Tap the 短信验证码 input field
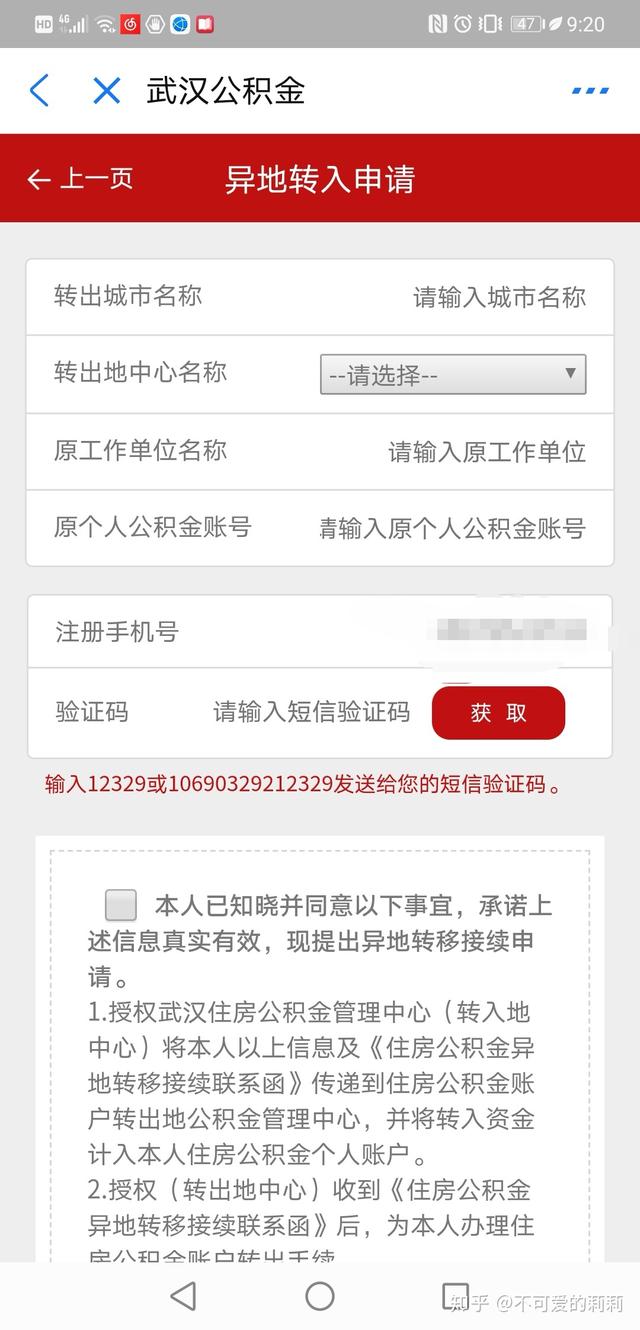The height and width of the screenshot is (1330, 640). (311, 713)
